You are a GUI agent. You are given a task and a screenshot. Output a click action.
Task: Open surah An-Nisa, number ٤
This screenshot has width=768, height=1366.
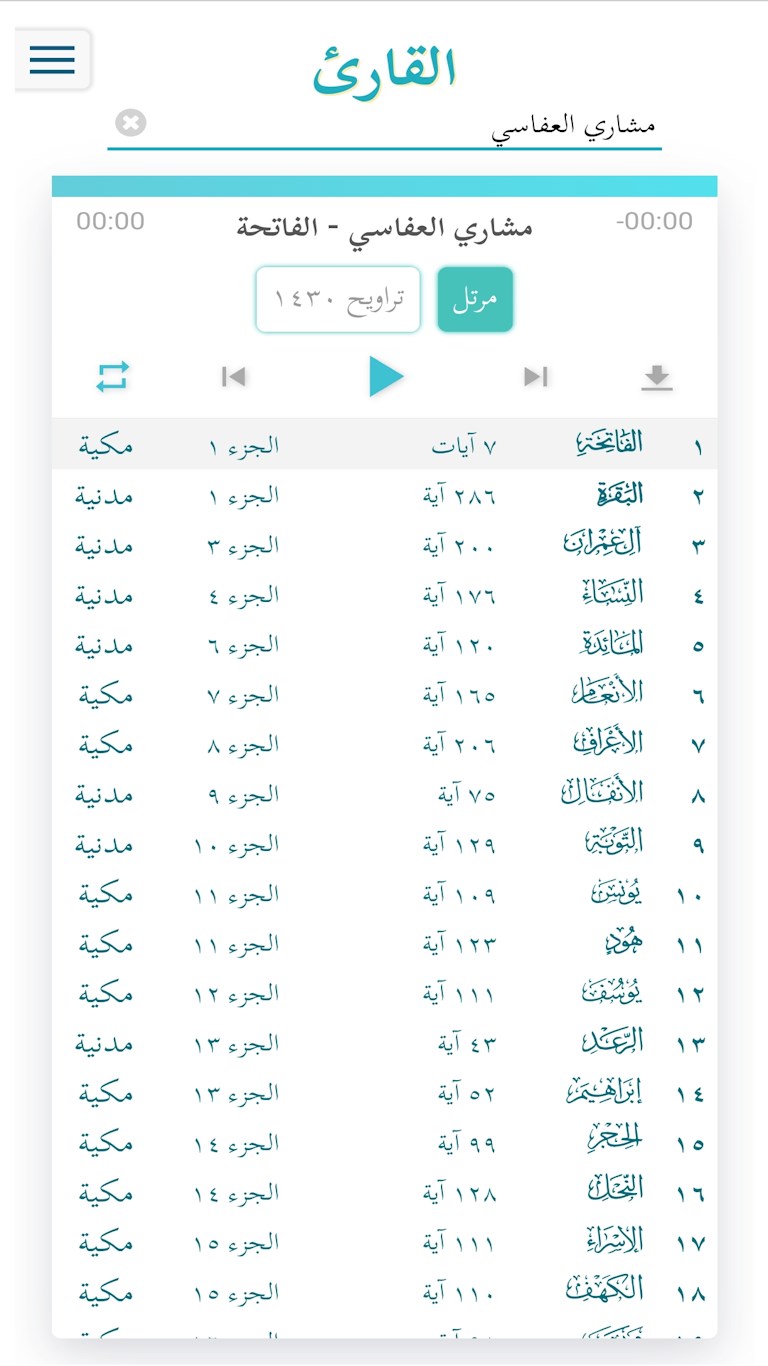(x=612, y=595)
